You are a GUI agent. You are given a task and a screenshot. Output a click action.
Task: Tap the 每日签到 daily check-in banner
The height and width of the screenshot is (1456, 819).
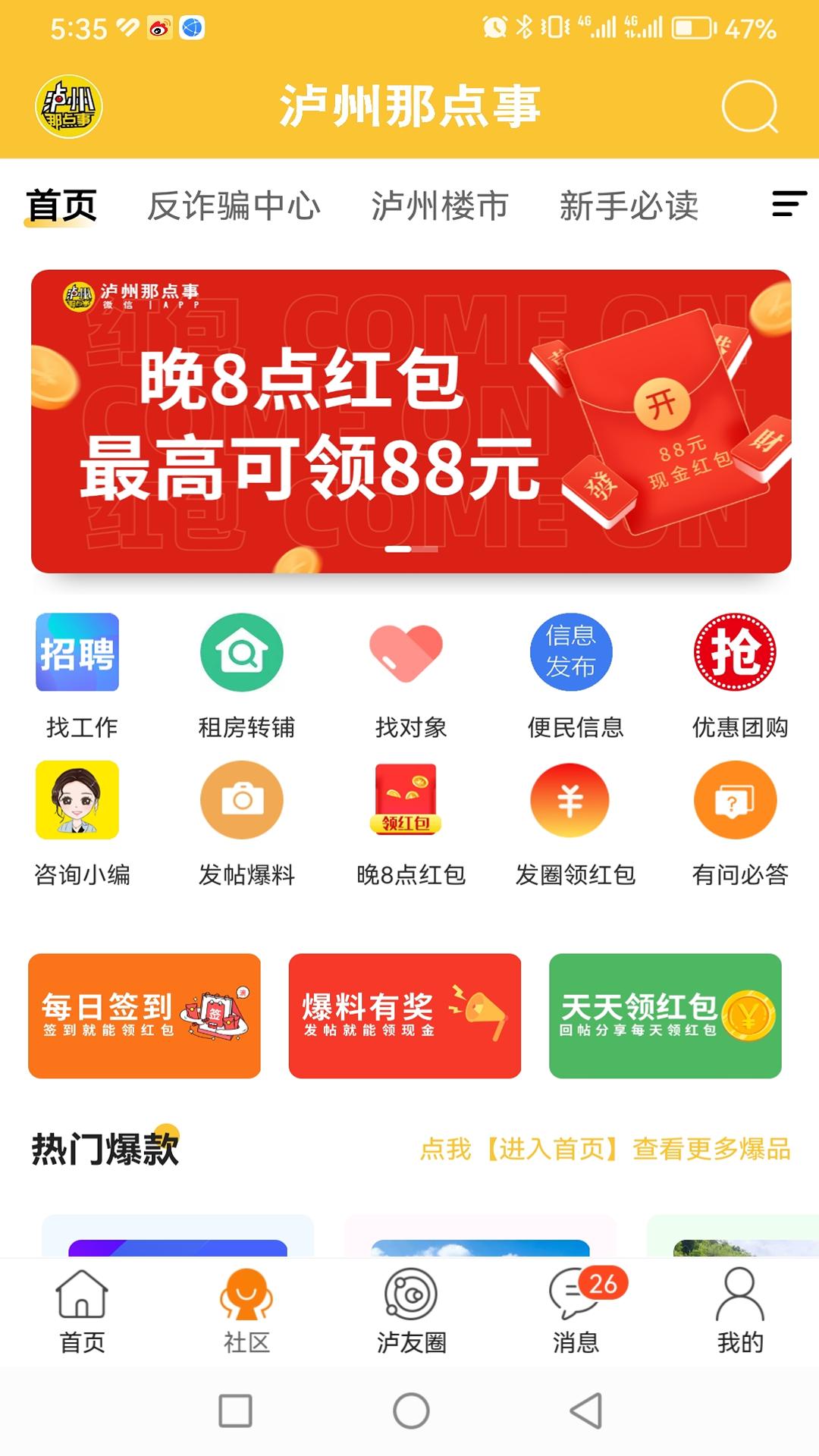(x=144, y=1016)
